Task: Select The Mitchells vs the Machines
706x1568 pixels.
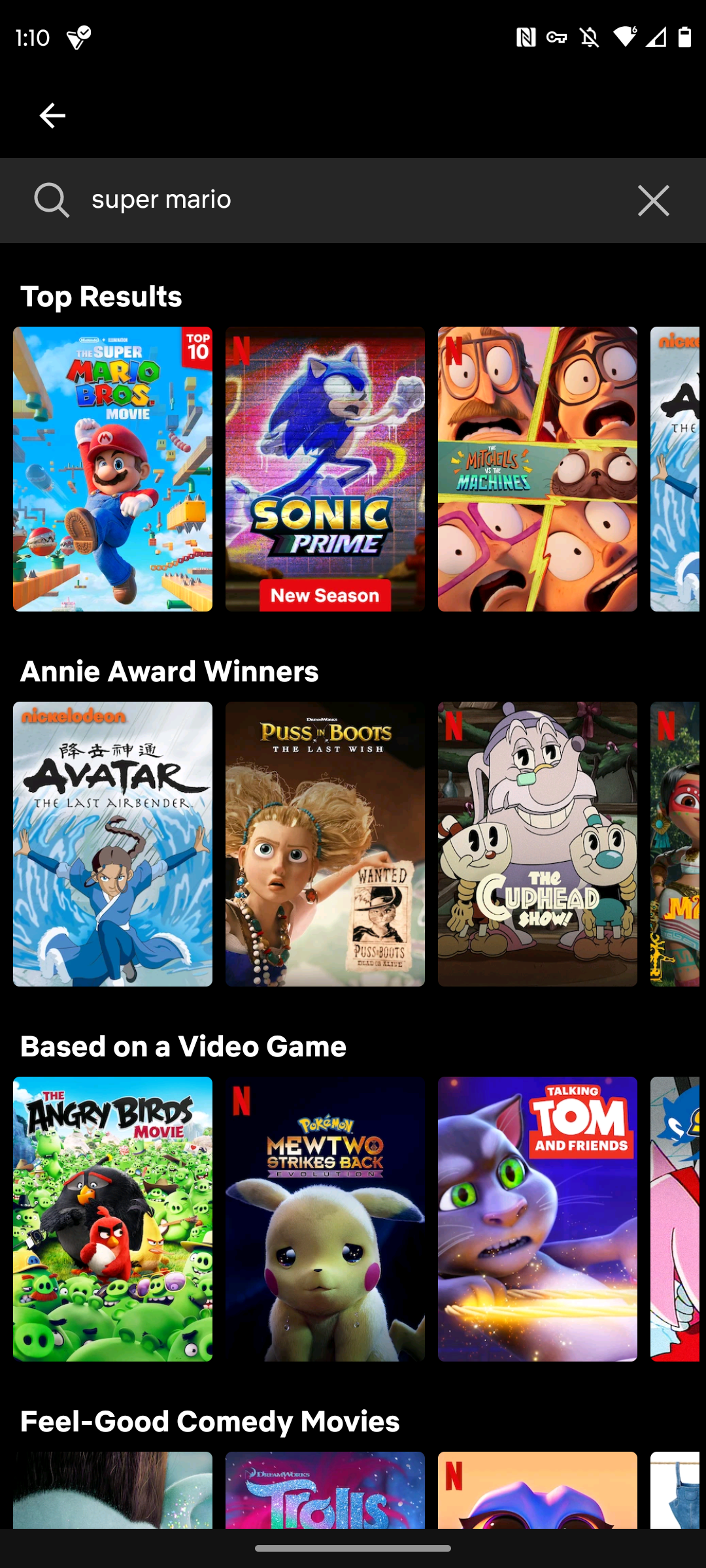Action: (x=537, y=468)
